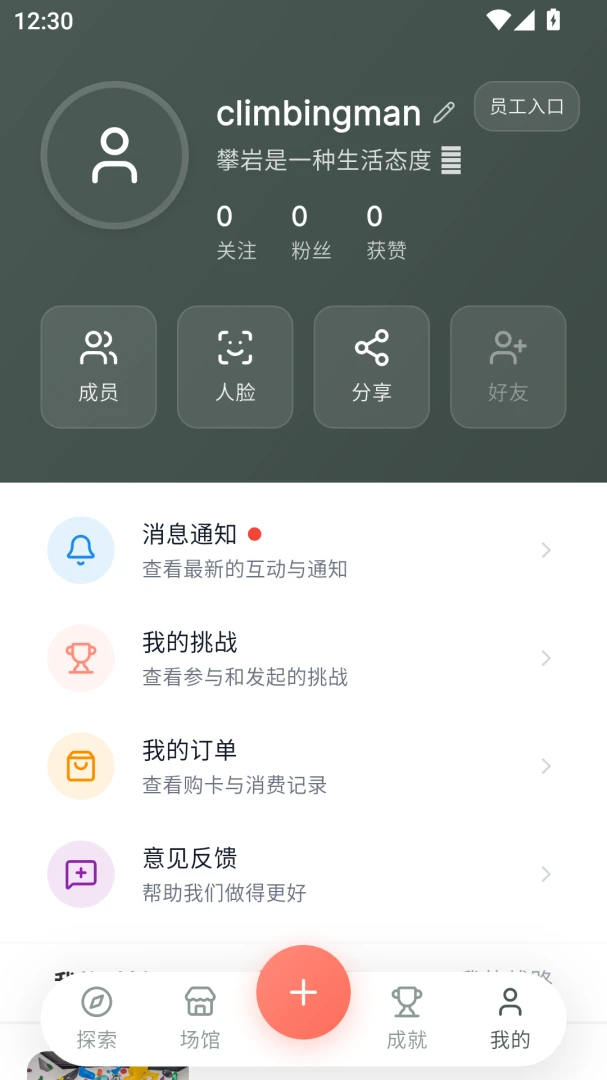Open the 人脸 face recognition tile

coord(235,366)
